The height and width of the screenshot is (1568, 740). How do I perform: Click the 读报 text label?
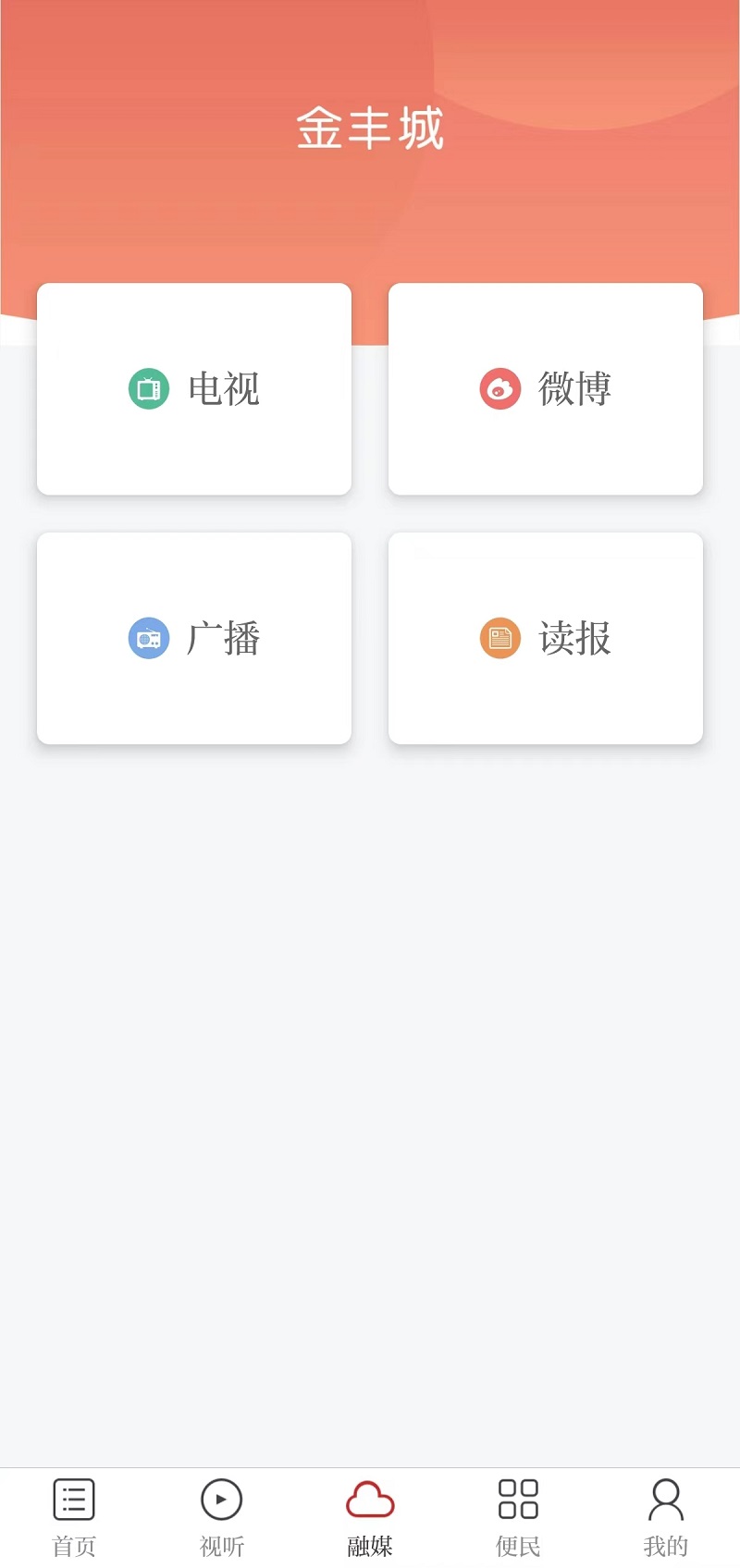[x=573, y=638]
